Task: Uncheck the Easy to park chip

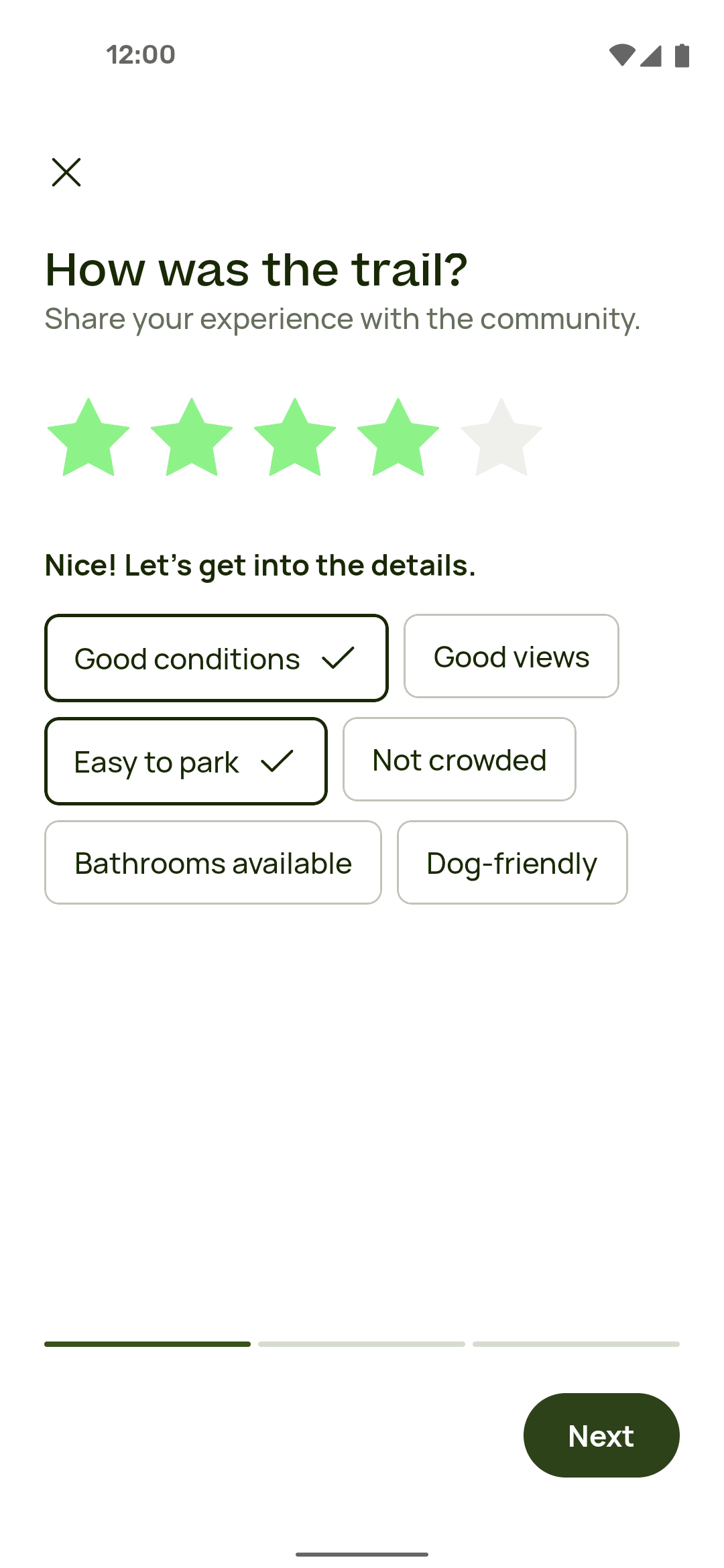Action: (186, 761)
